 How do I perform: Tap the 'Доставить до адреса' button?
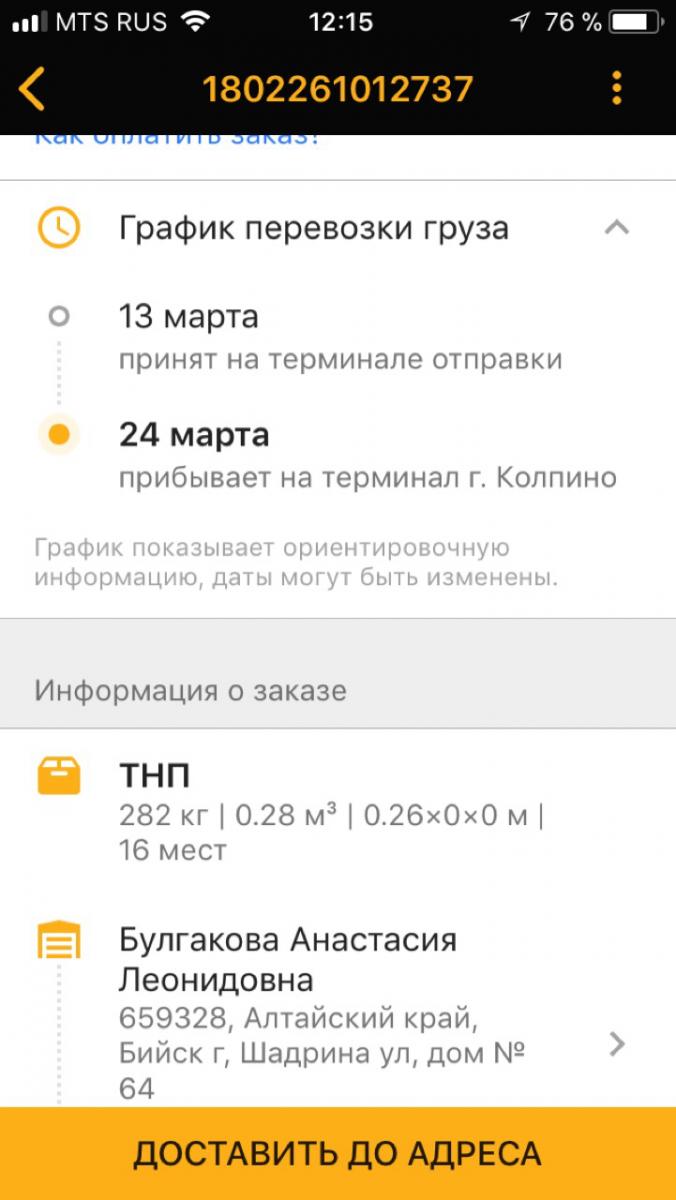coord(338,1153)
